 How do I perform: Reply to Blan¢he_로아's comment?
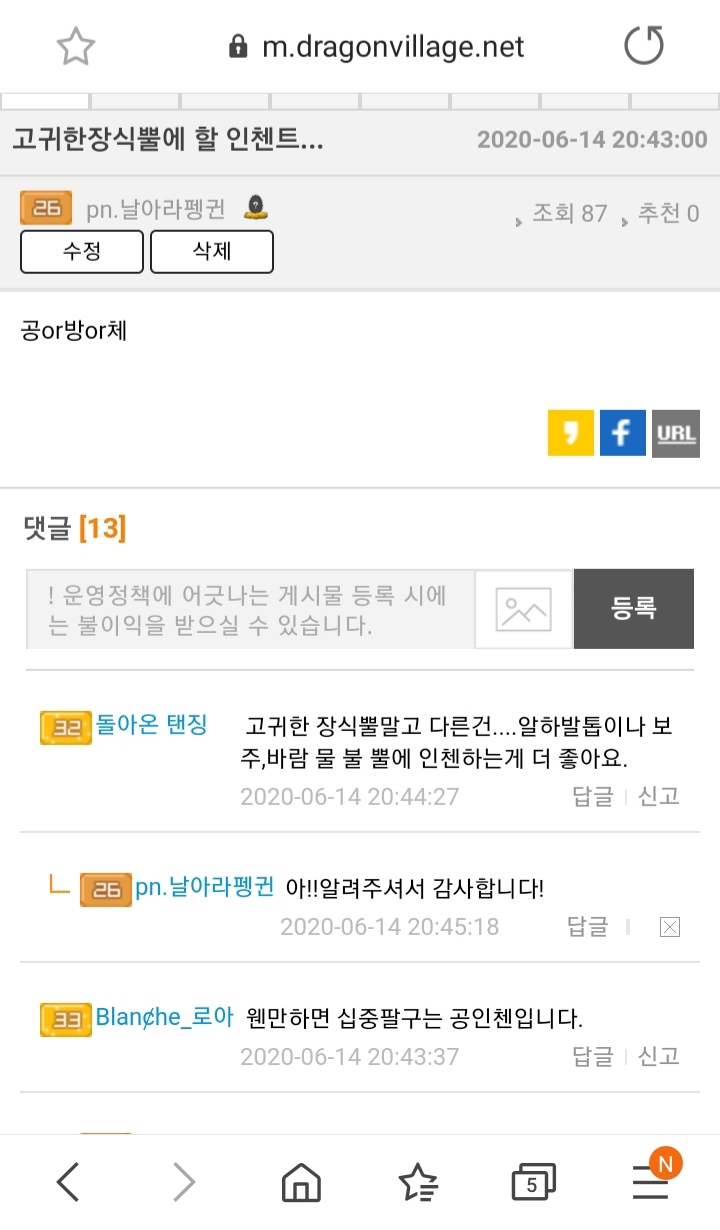(x=592, y=1056)
